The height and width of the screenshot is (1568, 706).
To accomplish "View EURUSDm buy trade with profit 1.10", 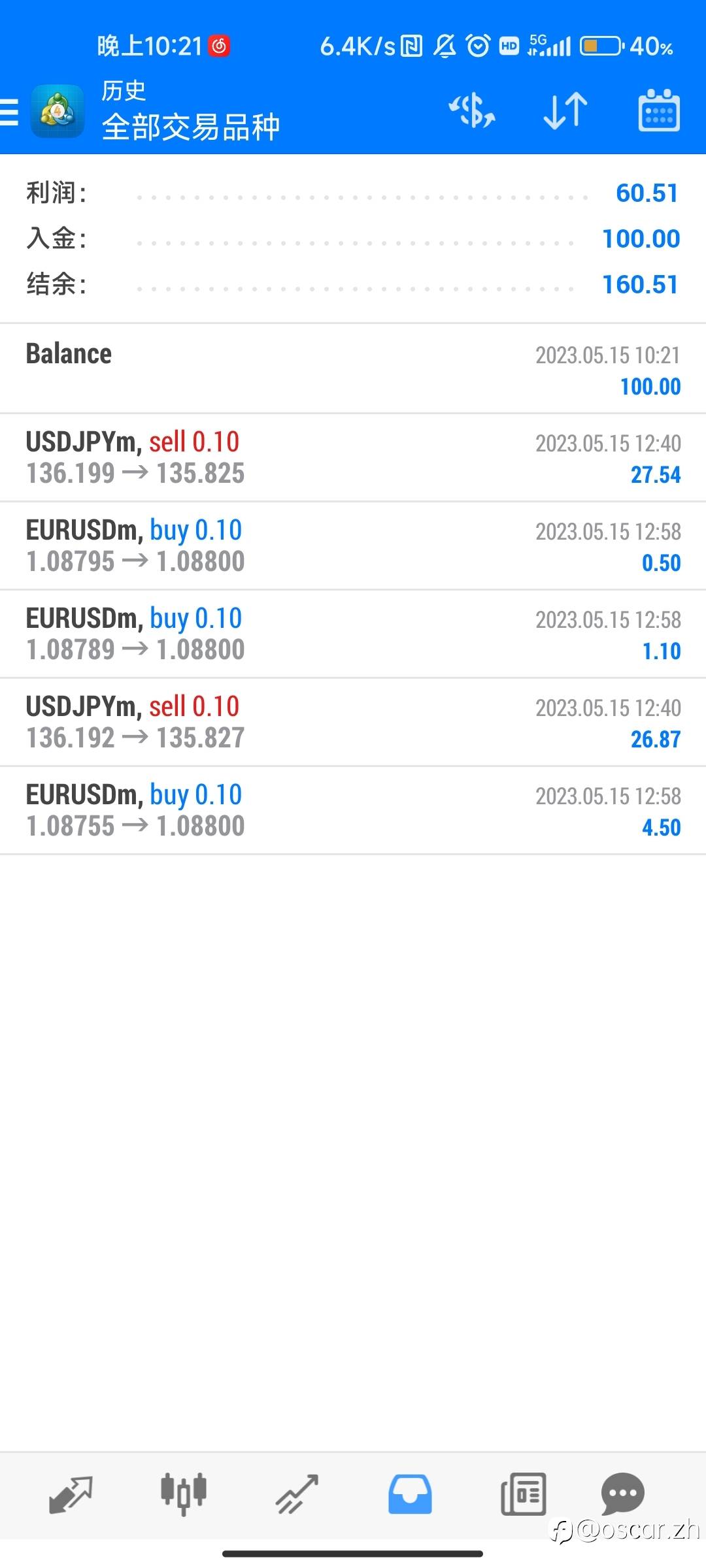I will click(x=353, y=634).
